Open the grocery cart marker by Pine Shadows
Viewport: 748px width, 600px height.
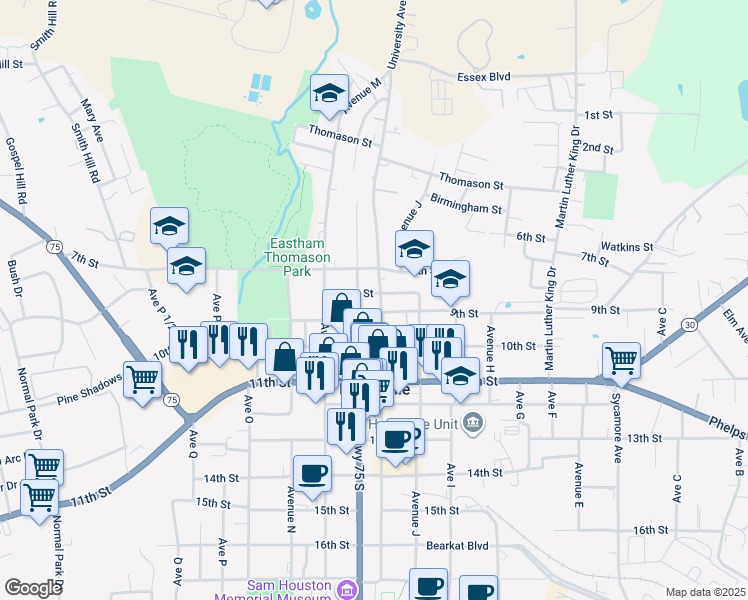click(x=143, y=379)
